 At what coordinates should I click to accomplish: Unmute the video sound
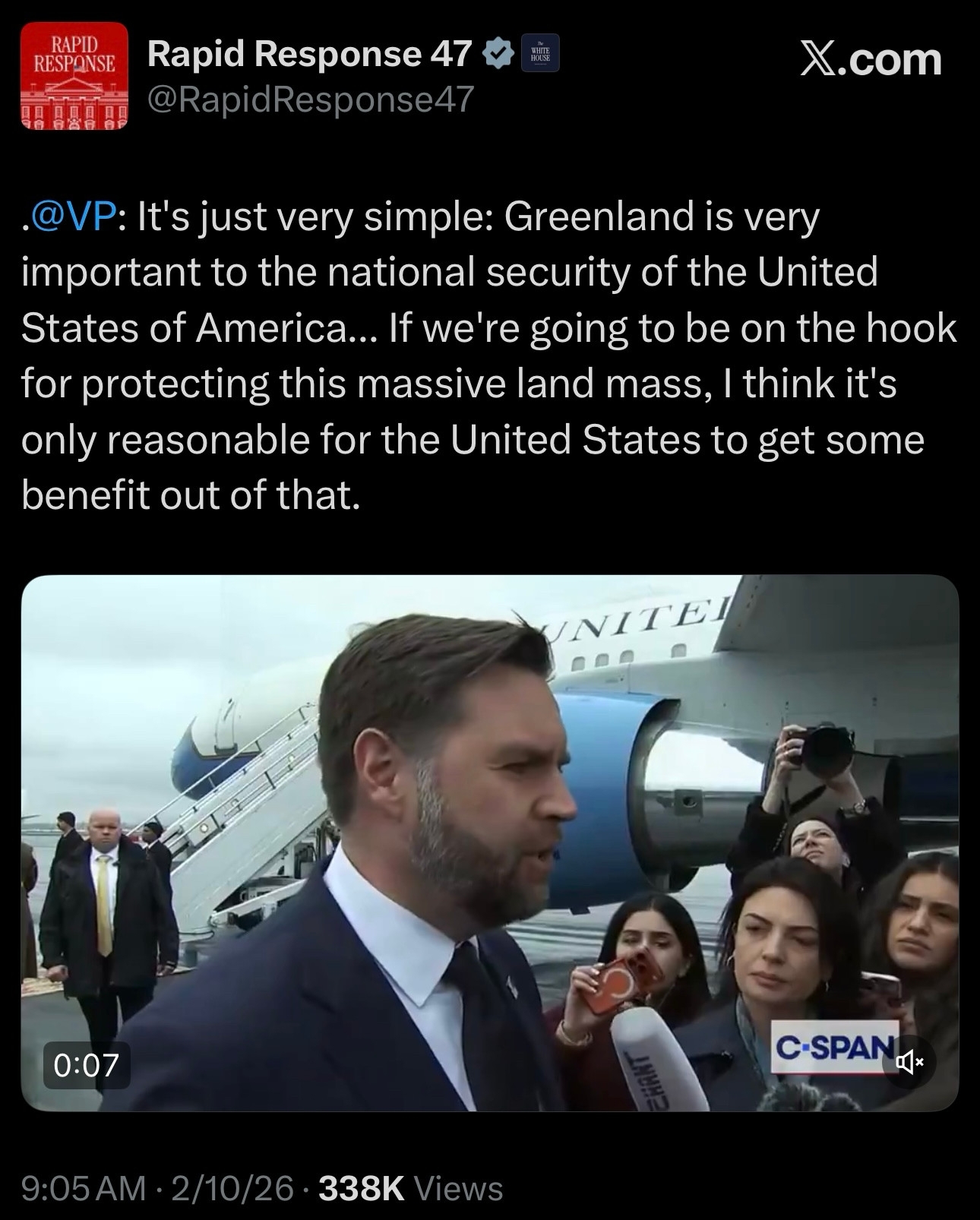pyautogui.click(x=909, y=1062)
